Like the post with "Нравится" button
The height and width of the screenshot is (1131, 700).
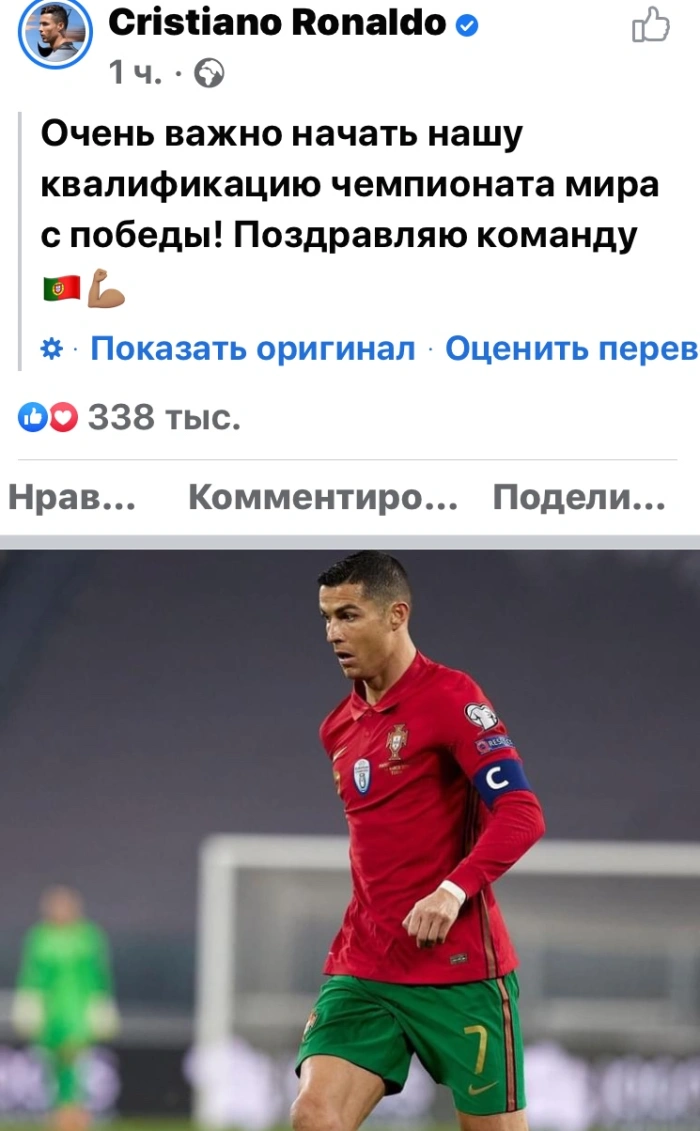[x=72, y=497]
